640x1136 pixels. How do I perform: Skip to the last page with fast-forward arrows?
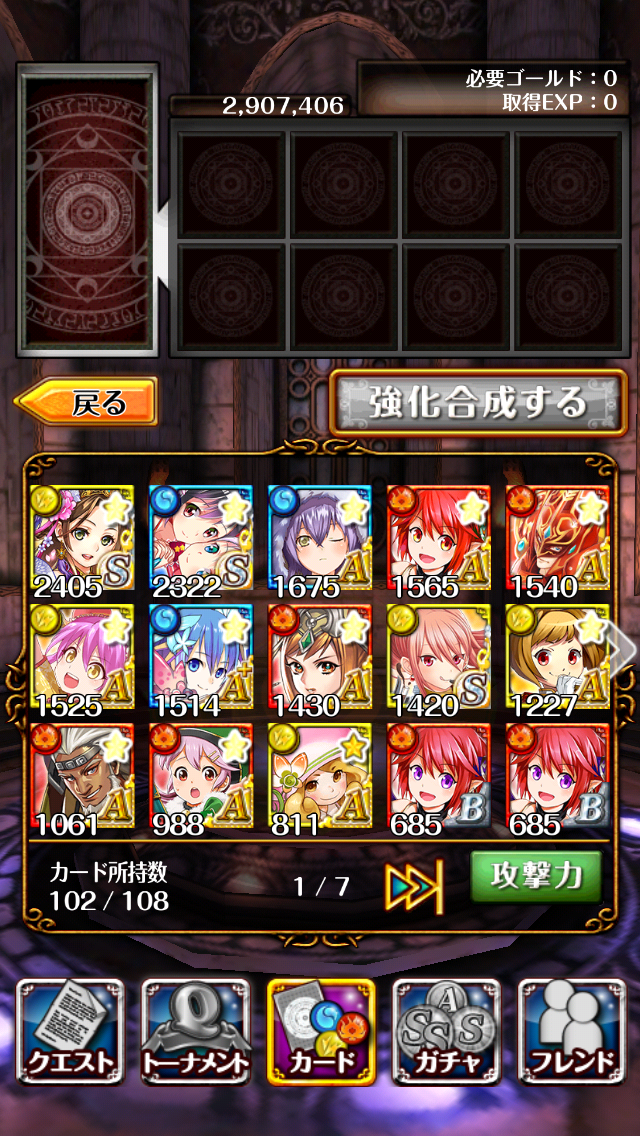click(x=414, y=886)
